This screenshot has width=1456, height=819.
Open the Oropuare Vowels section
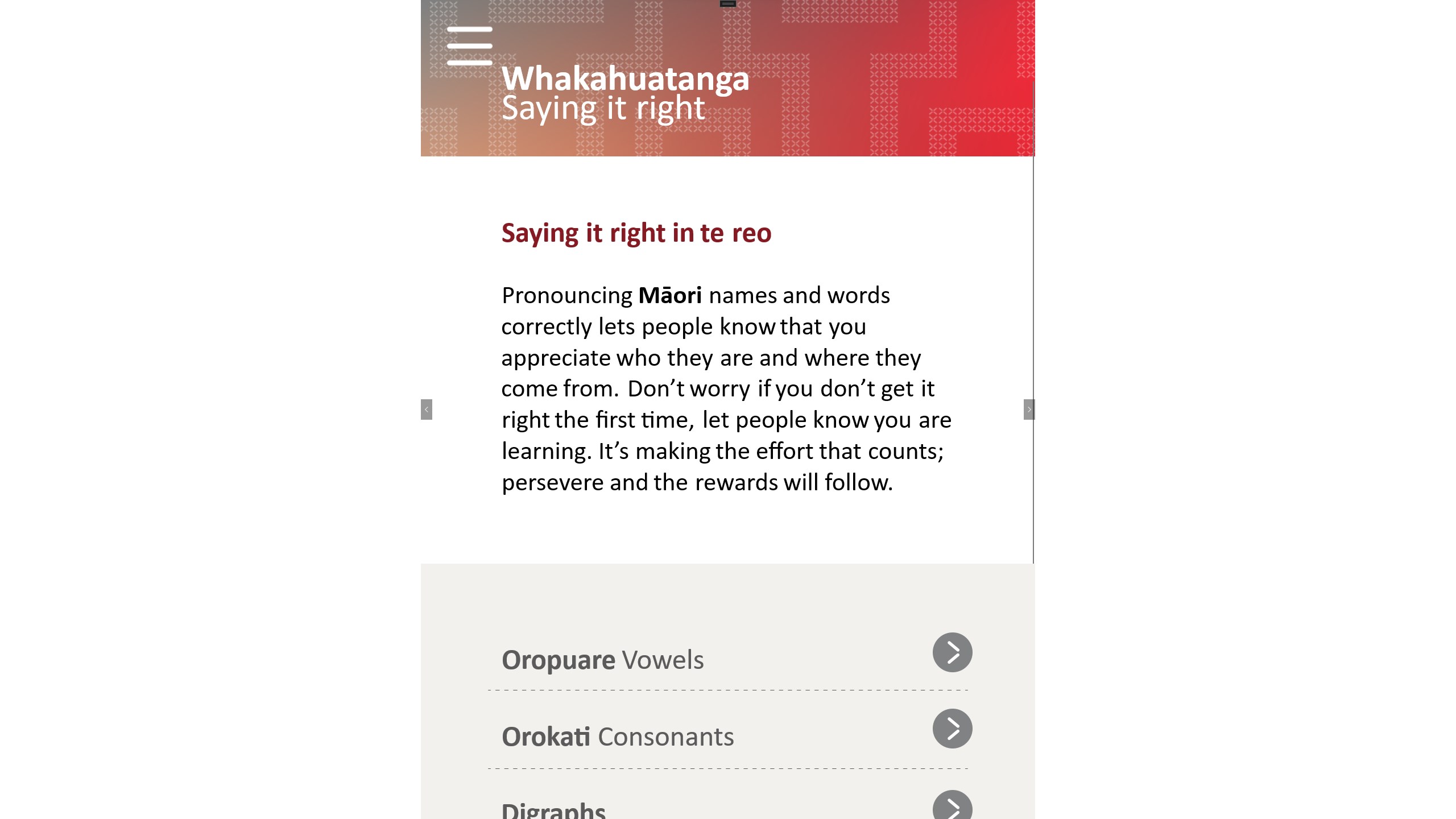(x=952, y=652)
